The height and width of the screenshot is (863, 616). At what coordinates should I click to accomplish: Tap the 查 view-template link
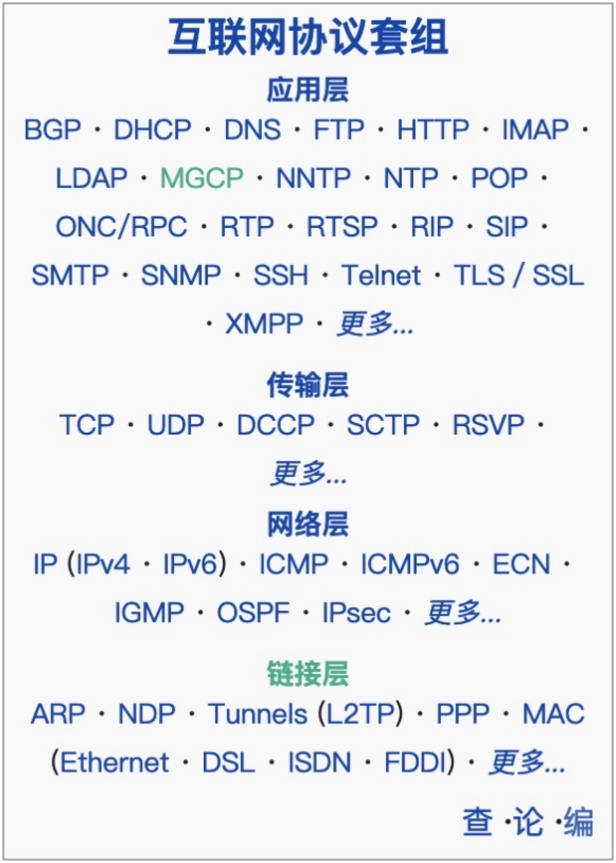click(x=477, y=822)
